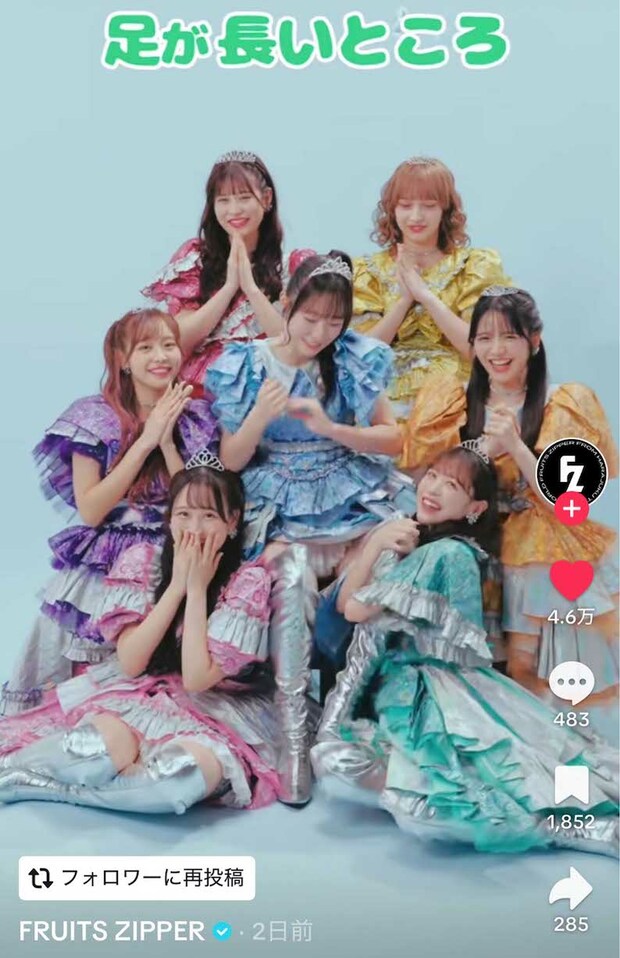Share this video via the arrow
Viewport: 620px width, 958px height.
pos(572,887)
